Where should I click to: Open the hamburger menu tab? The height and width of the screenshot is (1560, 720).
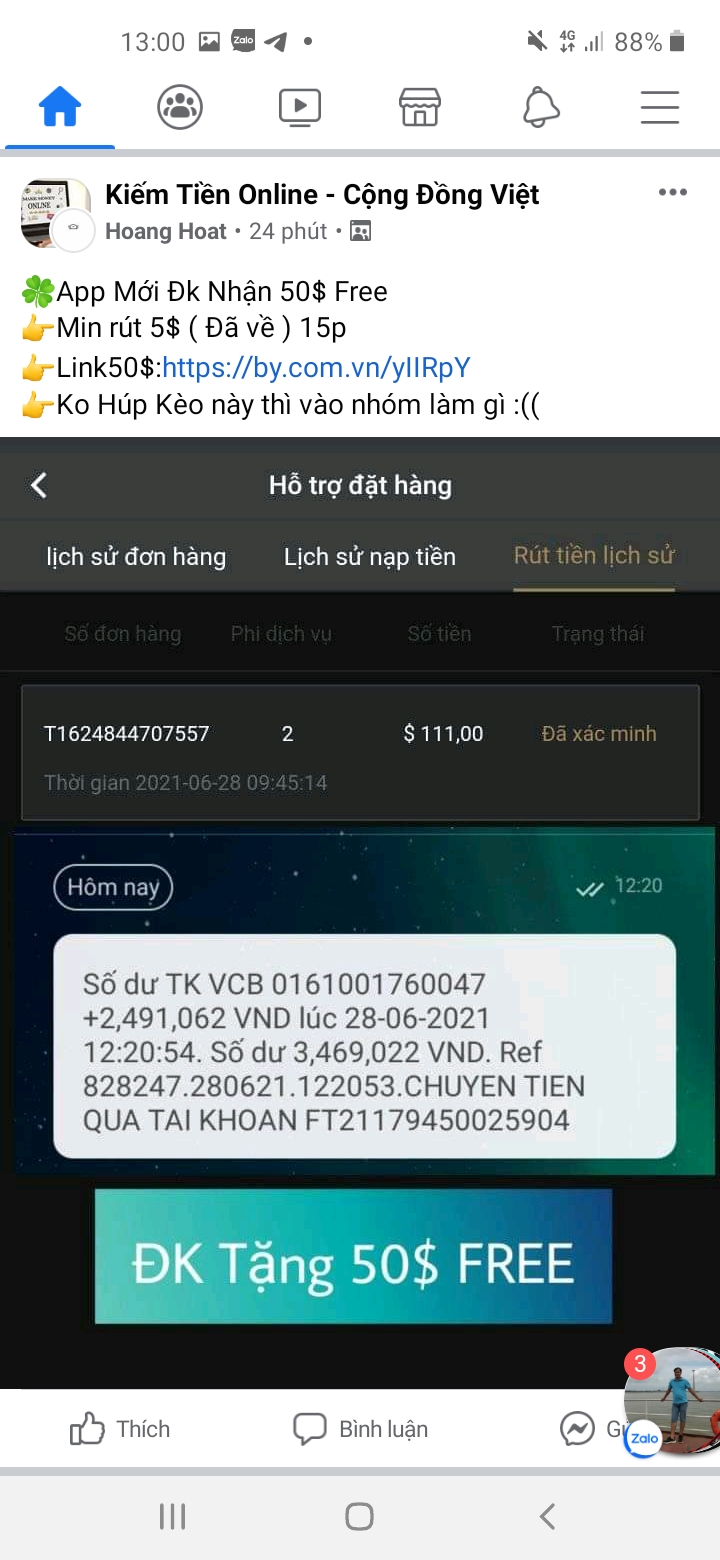pos(660,107)
